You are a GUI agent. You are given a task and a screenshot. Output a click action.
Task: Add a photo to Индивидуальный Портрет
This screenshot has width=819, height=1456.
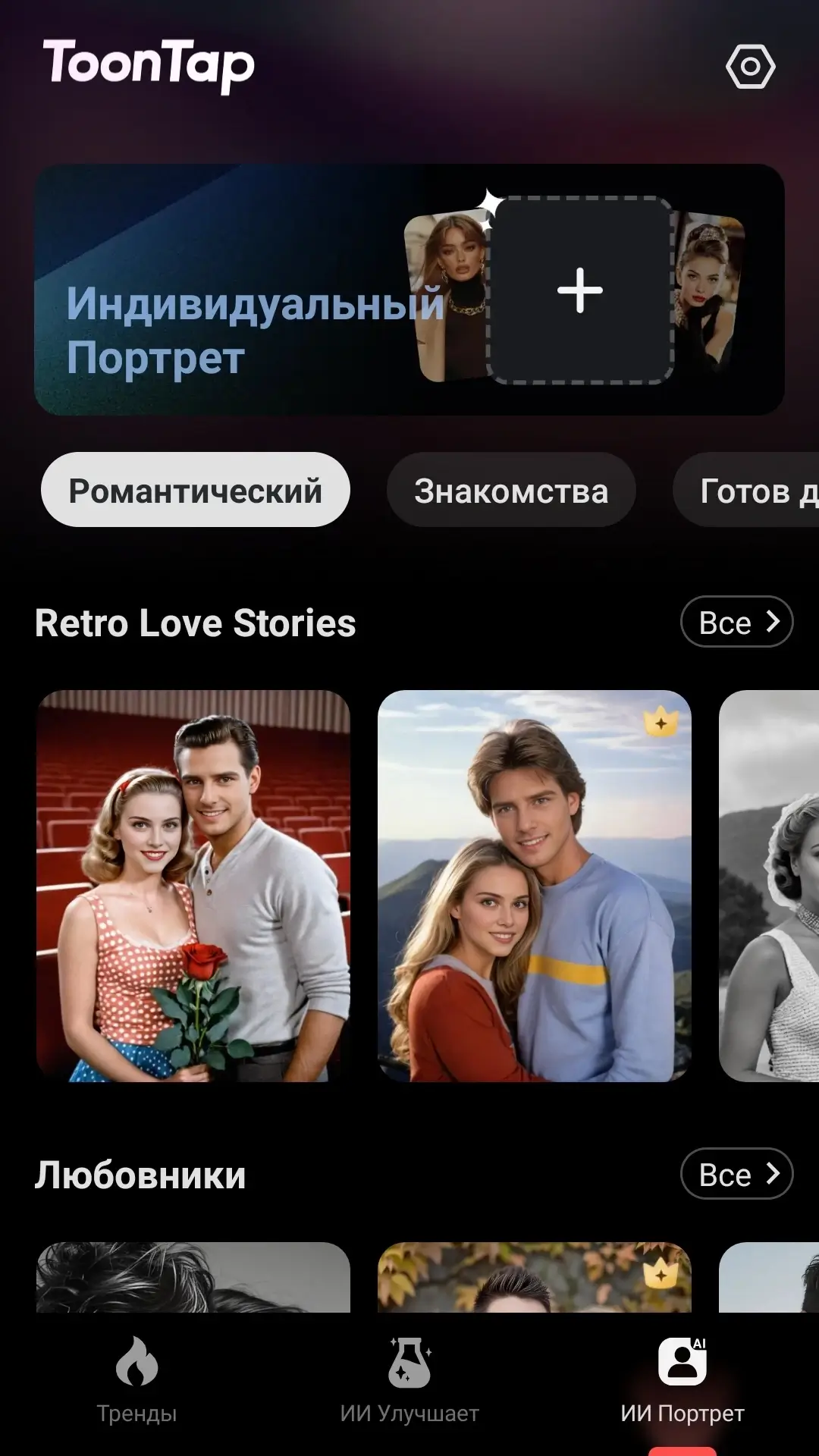tap(580, 290)
